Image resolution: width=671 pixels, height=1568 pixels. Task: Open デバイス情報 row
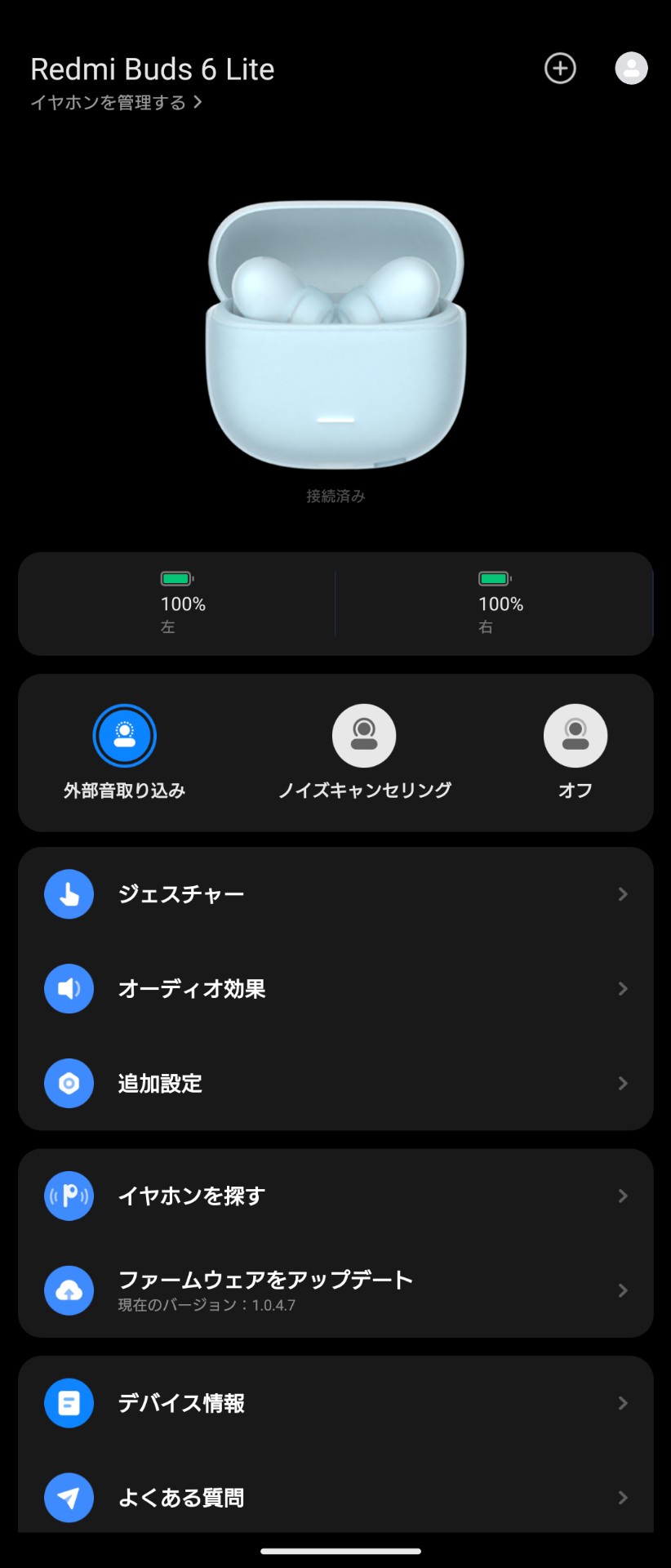tap(335, 1403)
